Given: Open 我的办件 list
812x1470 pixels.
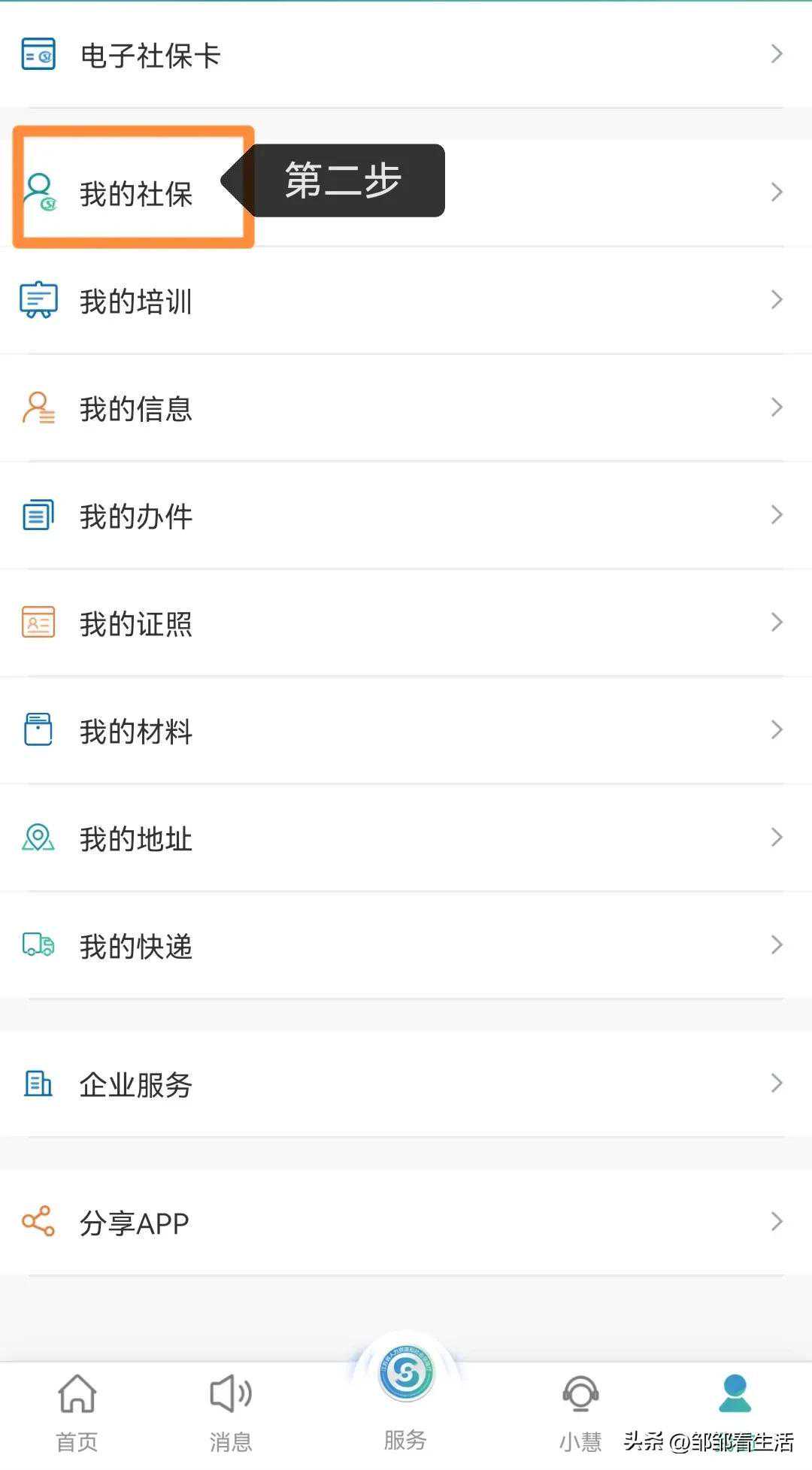Looking at the screenshot, I should click(x=136, y=517).
